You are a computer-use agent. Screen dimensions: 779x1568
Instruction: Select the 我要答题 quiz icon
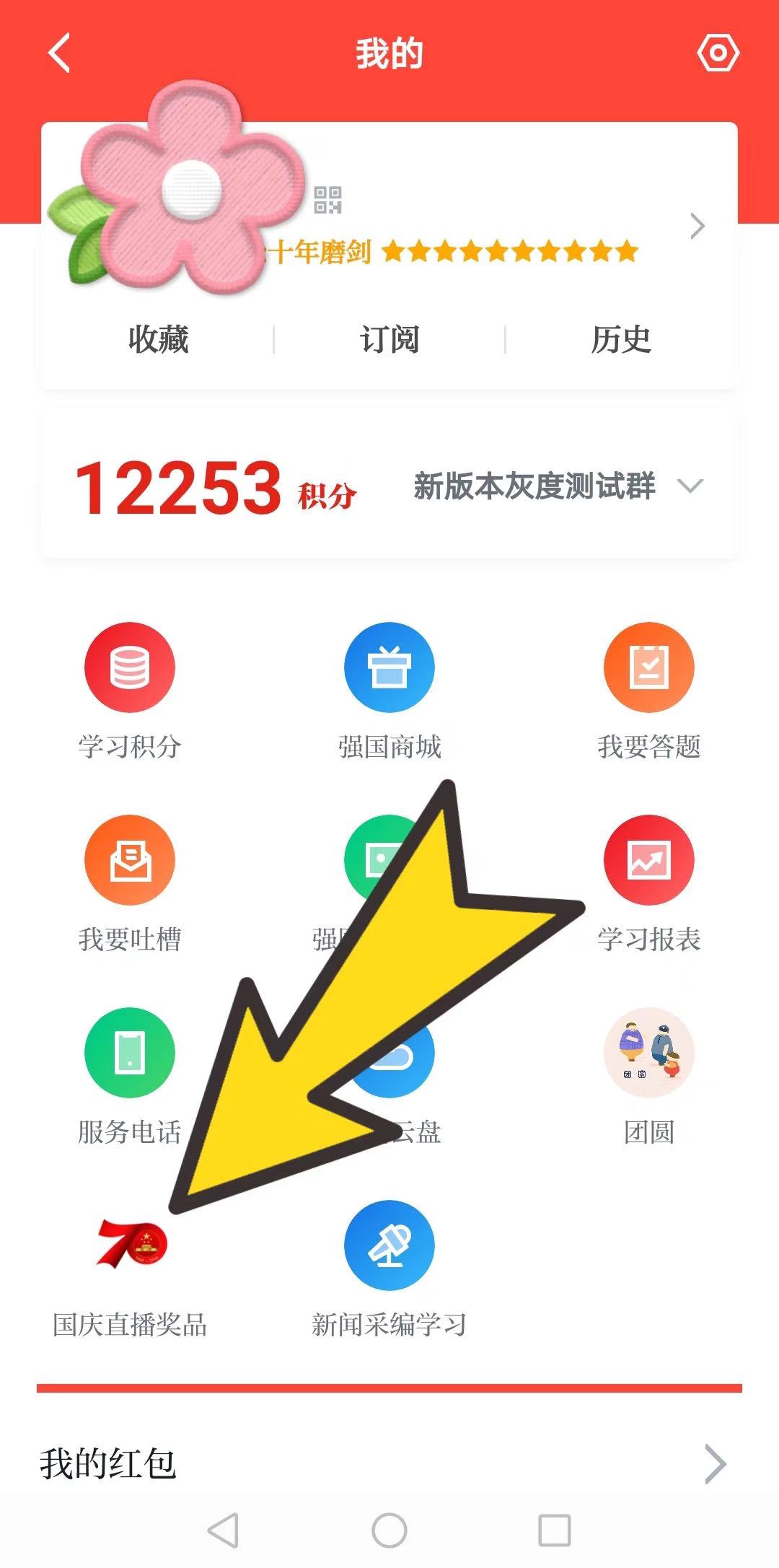coord(648,667)
